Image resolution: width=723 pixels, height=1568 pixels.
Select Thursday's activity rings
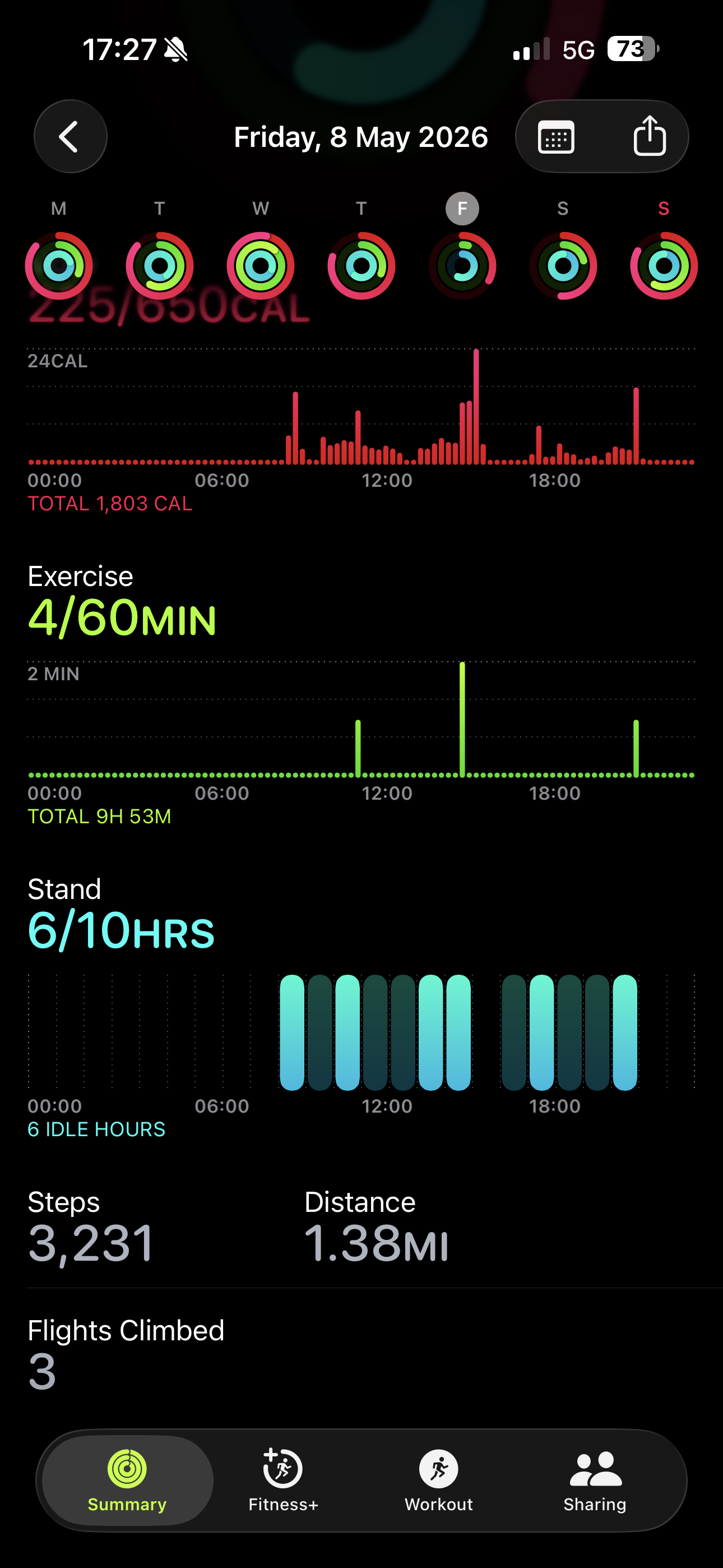coord(361,265)
